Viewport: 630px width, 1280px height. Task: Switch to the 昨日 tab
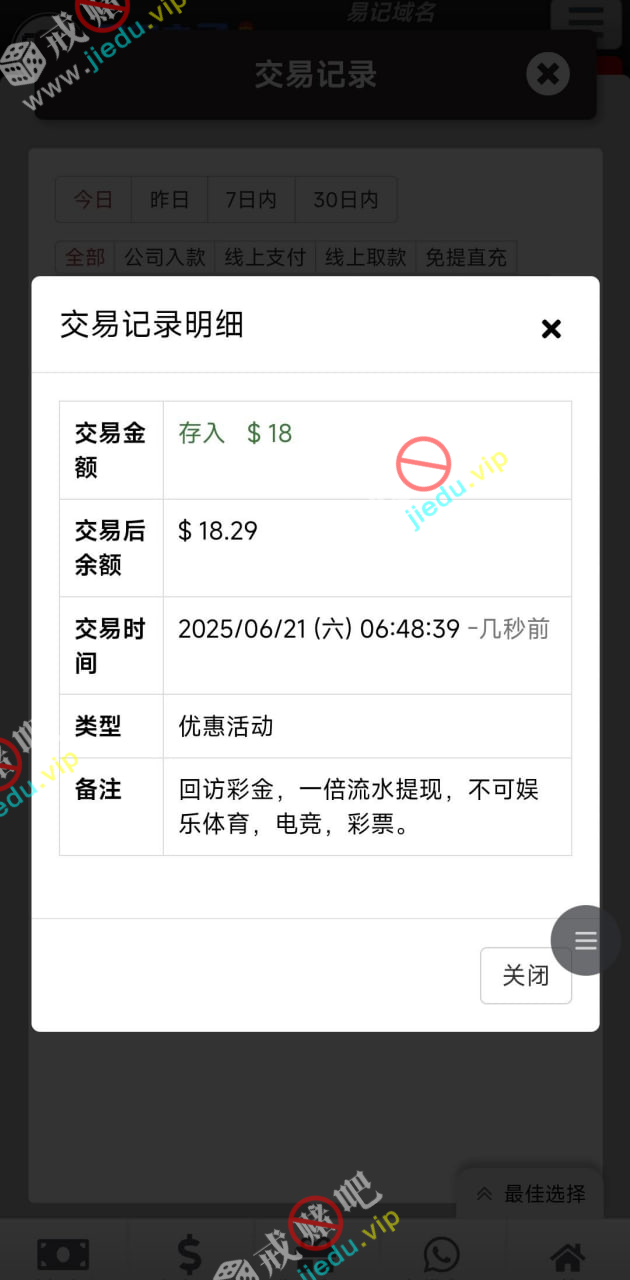(x=169, y=200)
